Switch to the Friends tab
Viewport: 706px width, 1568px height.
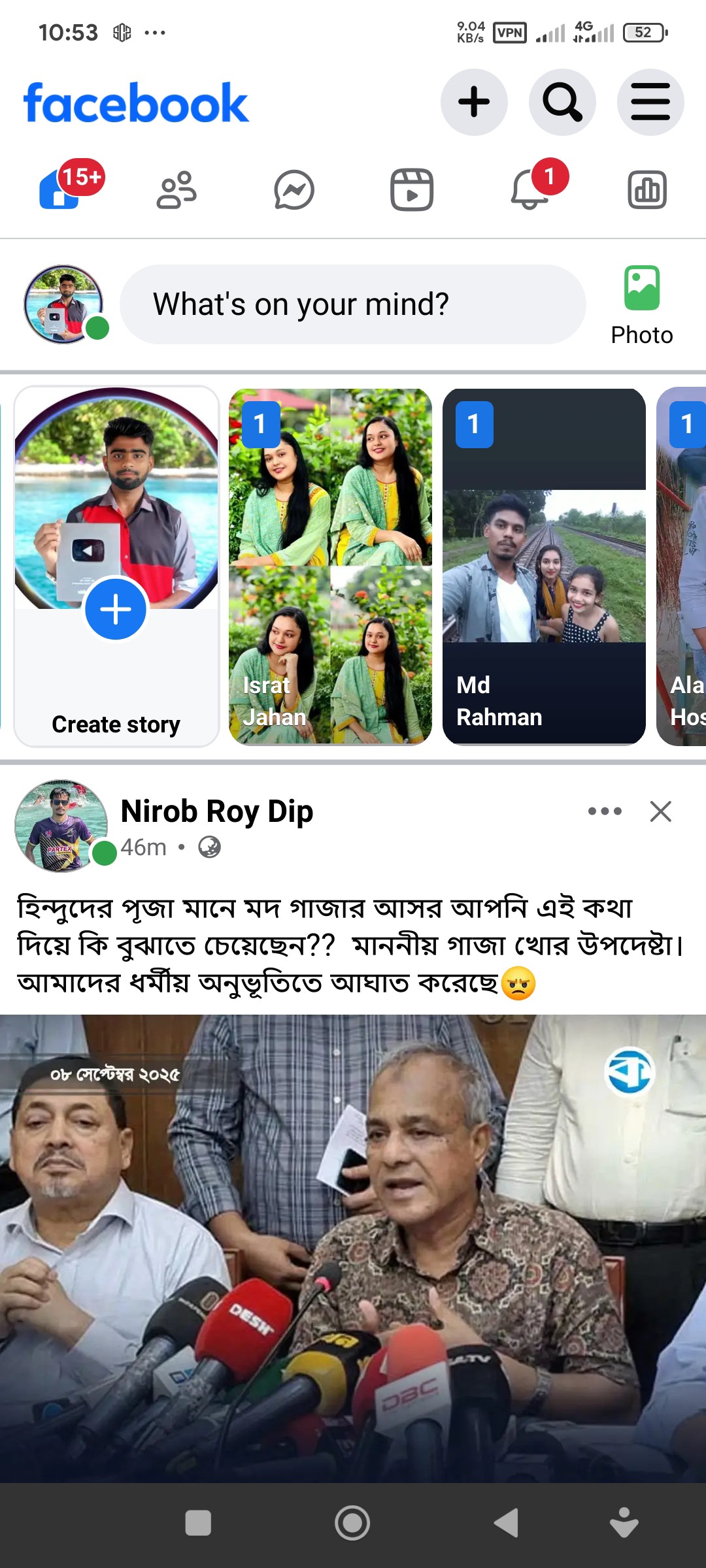(176, 190)
